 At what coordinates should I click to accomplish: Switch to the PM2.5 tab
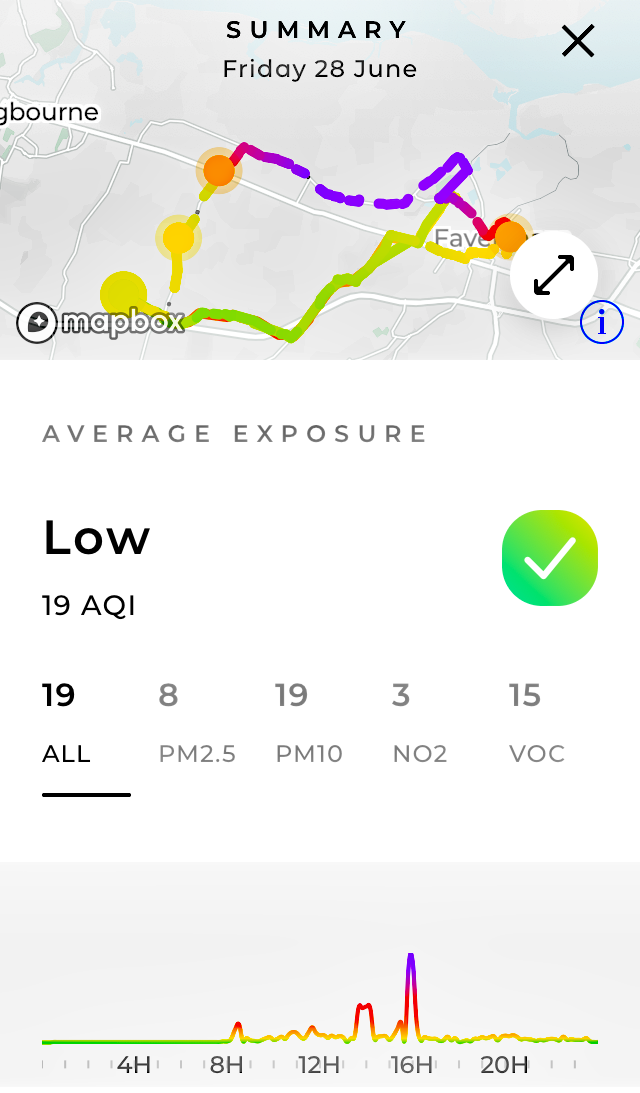click(x=196, y=723)
